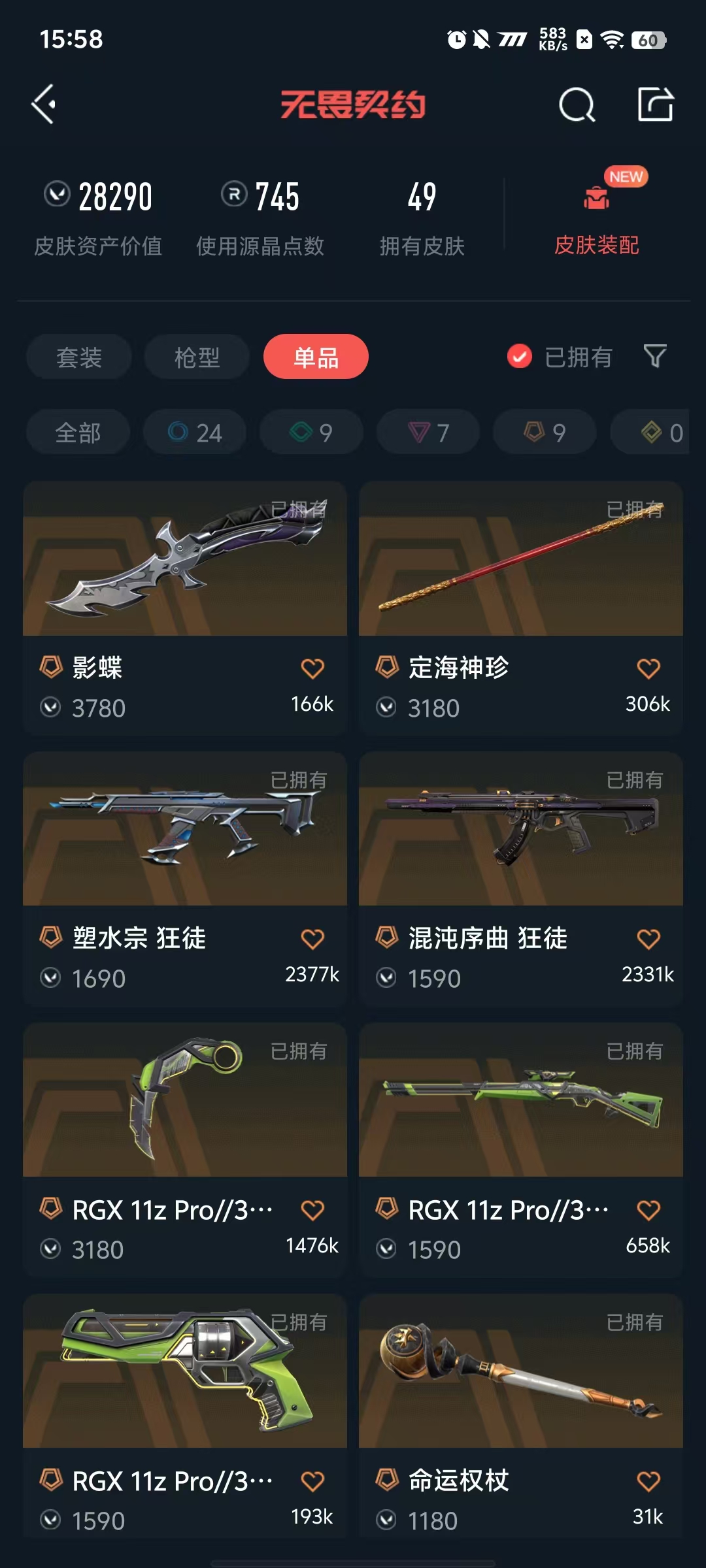
Task: Open the RGX 11z Pro card with 658k
Action: (x=521, y=1151)
